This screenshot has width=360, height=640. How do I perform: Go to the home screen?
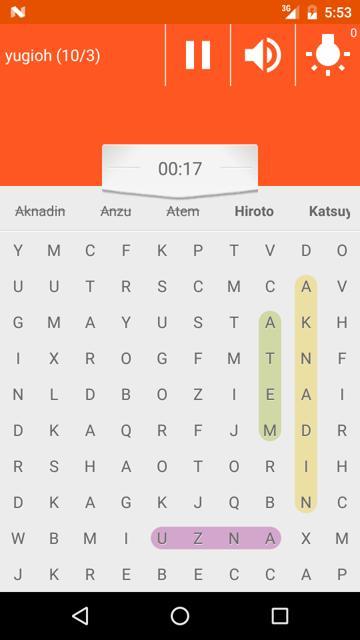180,616
